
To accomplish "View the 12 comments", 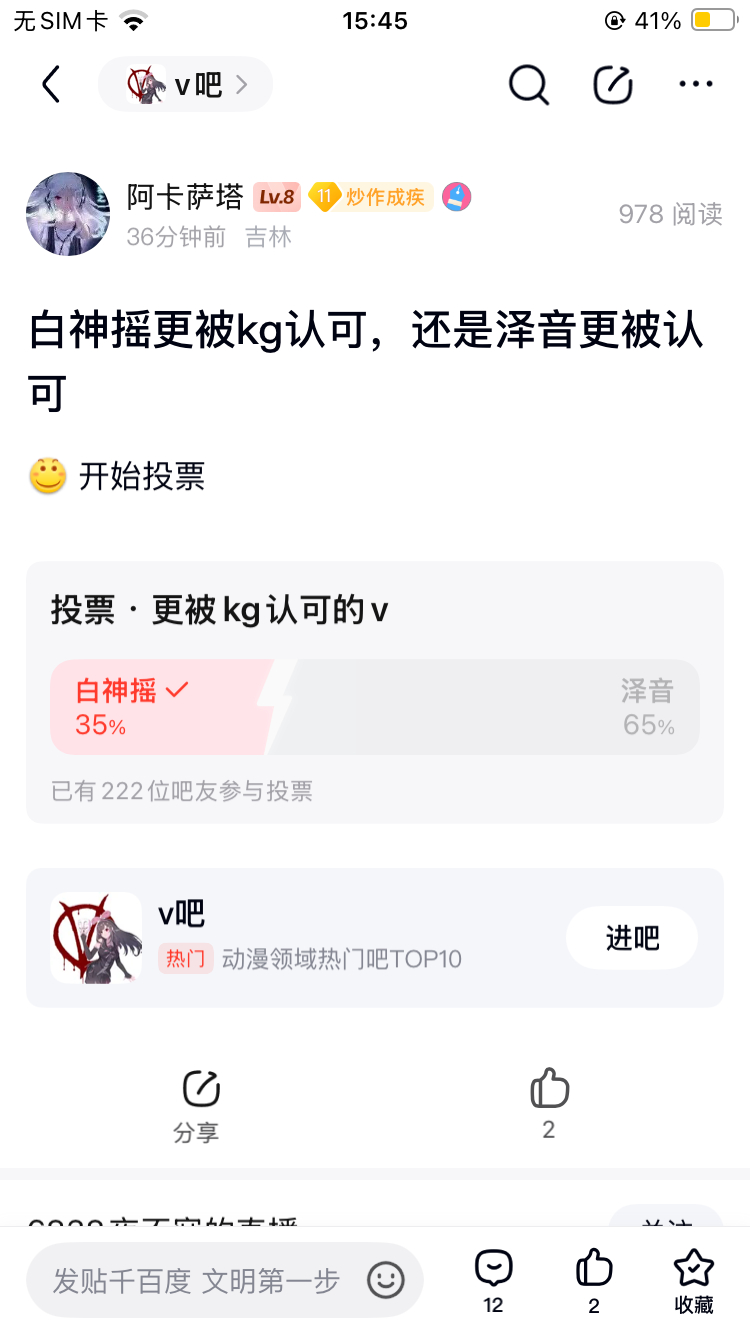I will [493, 1280].
